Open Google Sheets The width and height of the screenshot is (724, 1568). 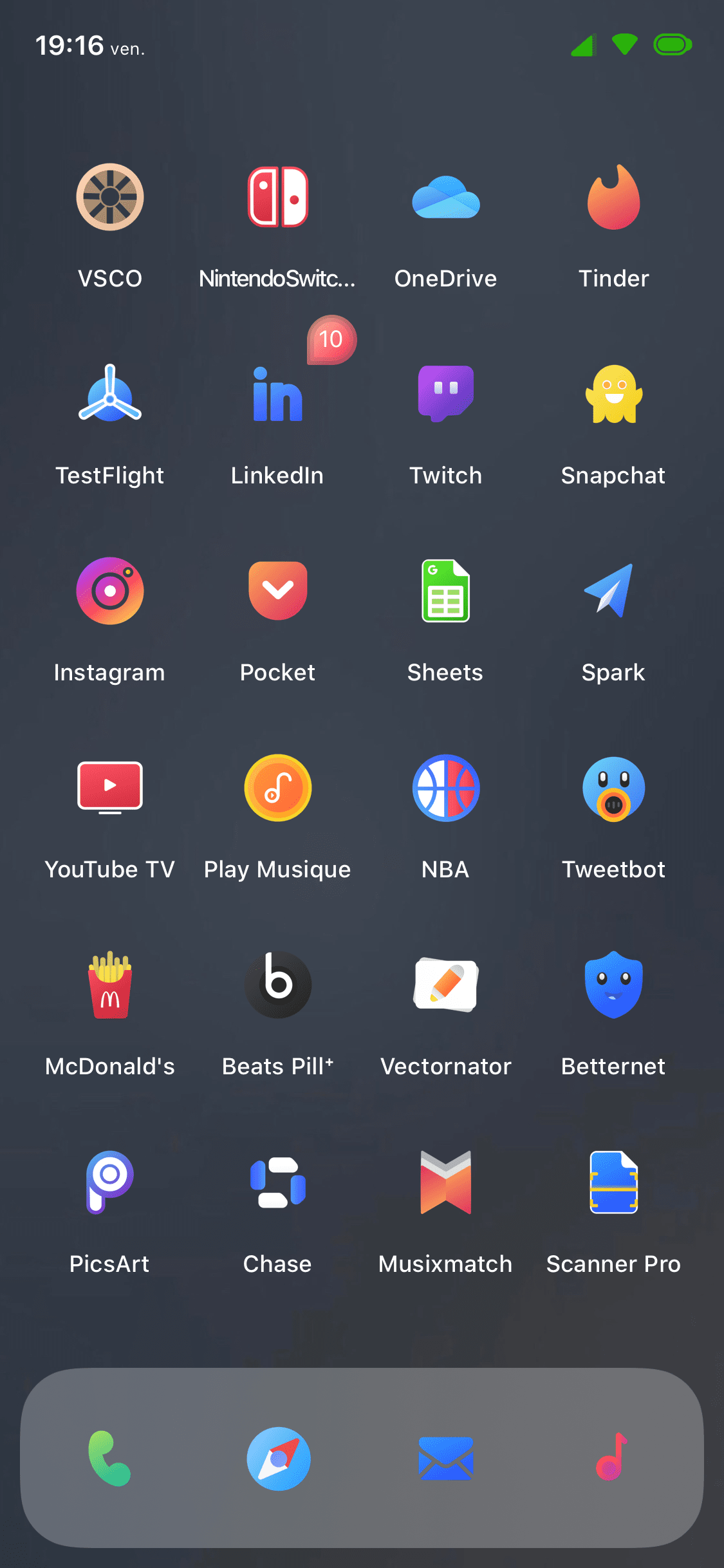pos(446,591)
